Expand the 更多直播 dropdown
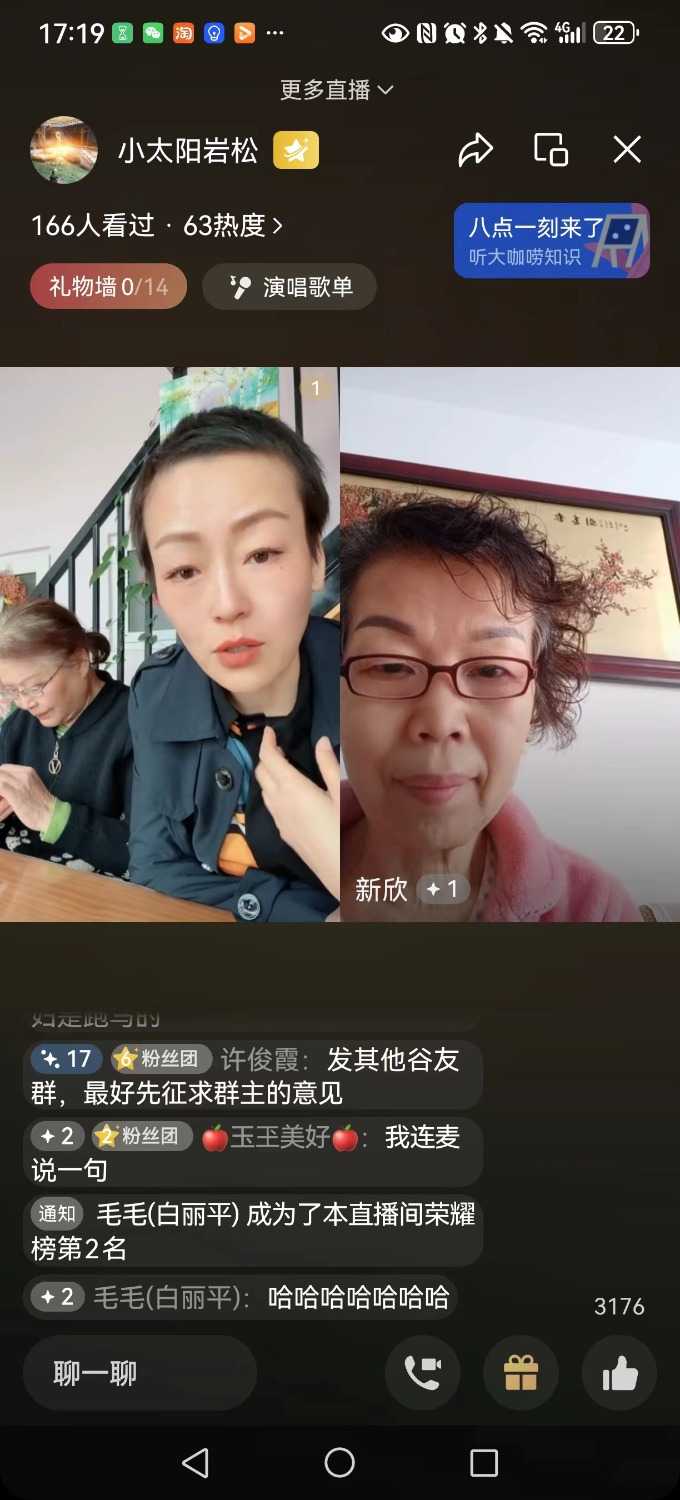 click(x=337, y=90)
